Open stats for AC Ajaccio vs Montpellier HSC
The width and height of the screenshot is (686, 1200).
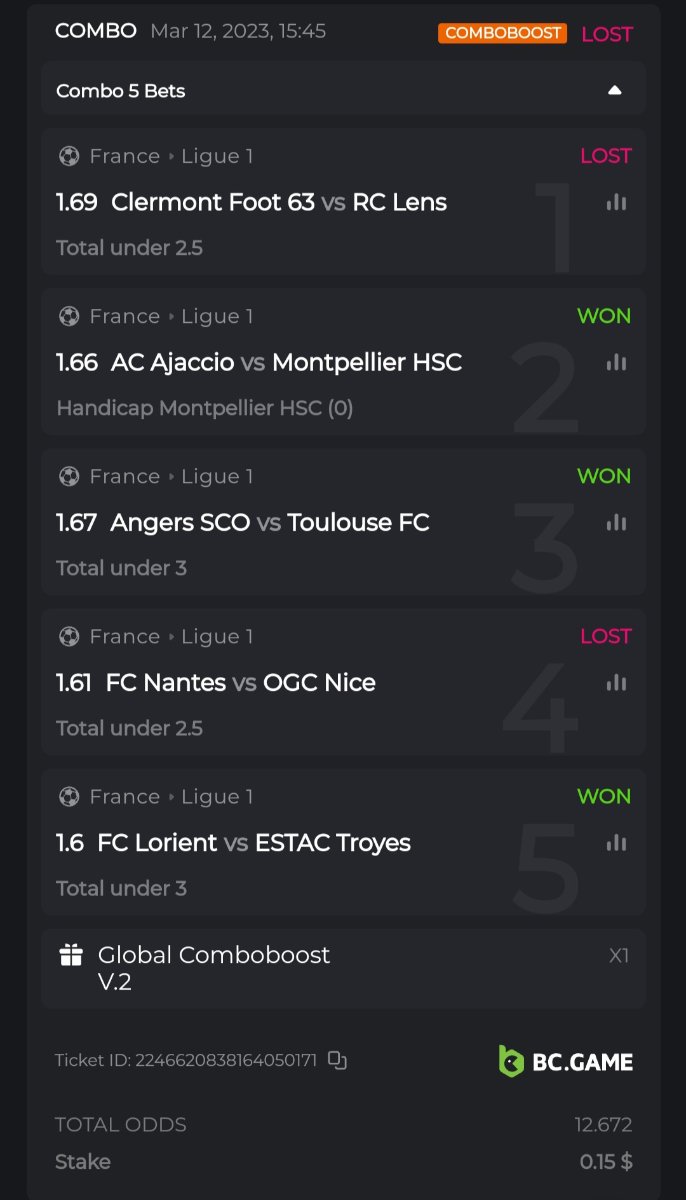(616, 362)
